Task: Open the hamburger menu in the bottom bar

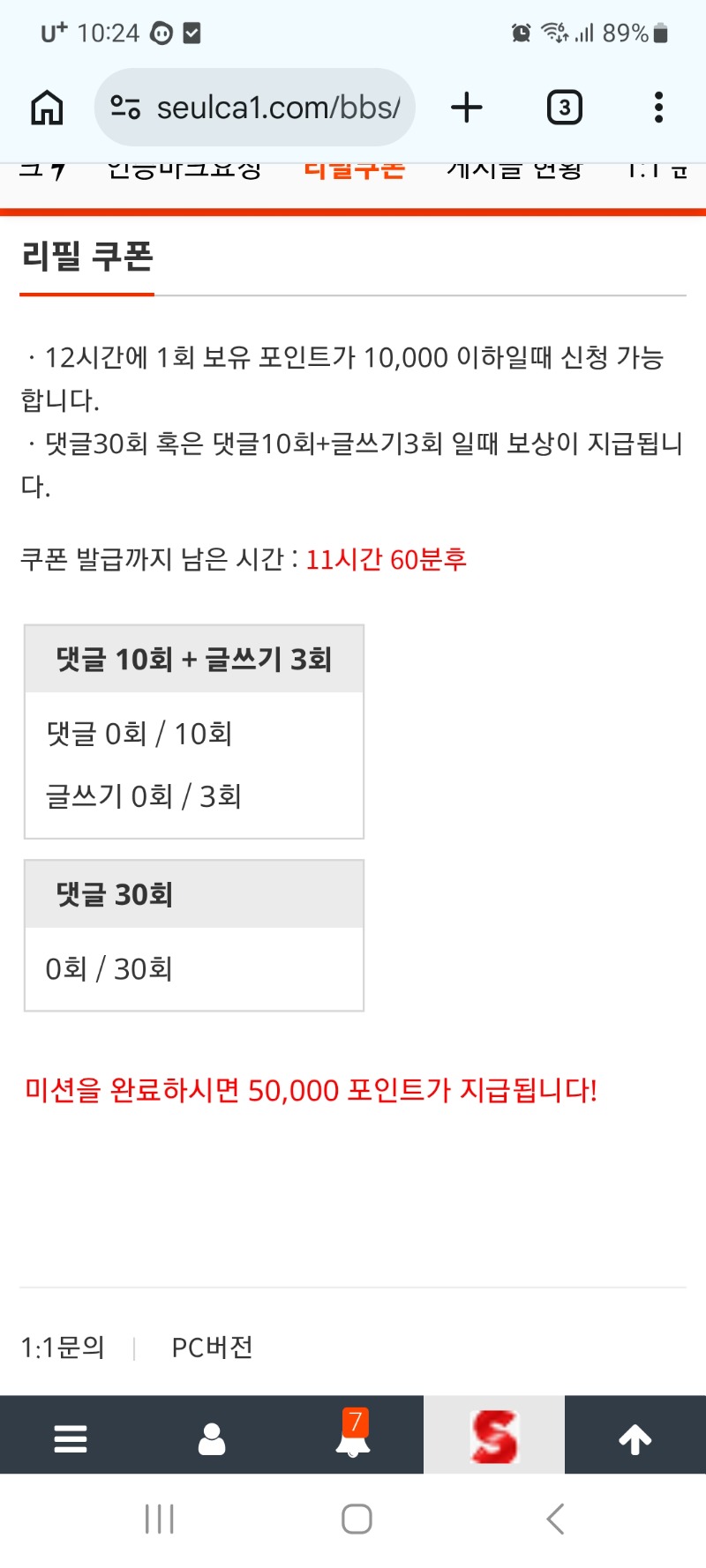Action: (71, 1439)
